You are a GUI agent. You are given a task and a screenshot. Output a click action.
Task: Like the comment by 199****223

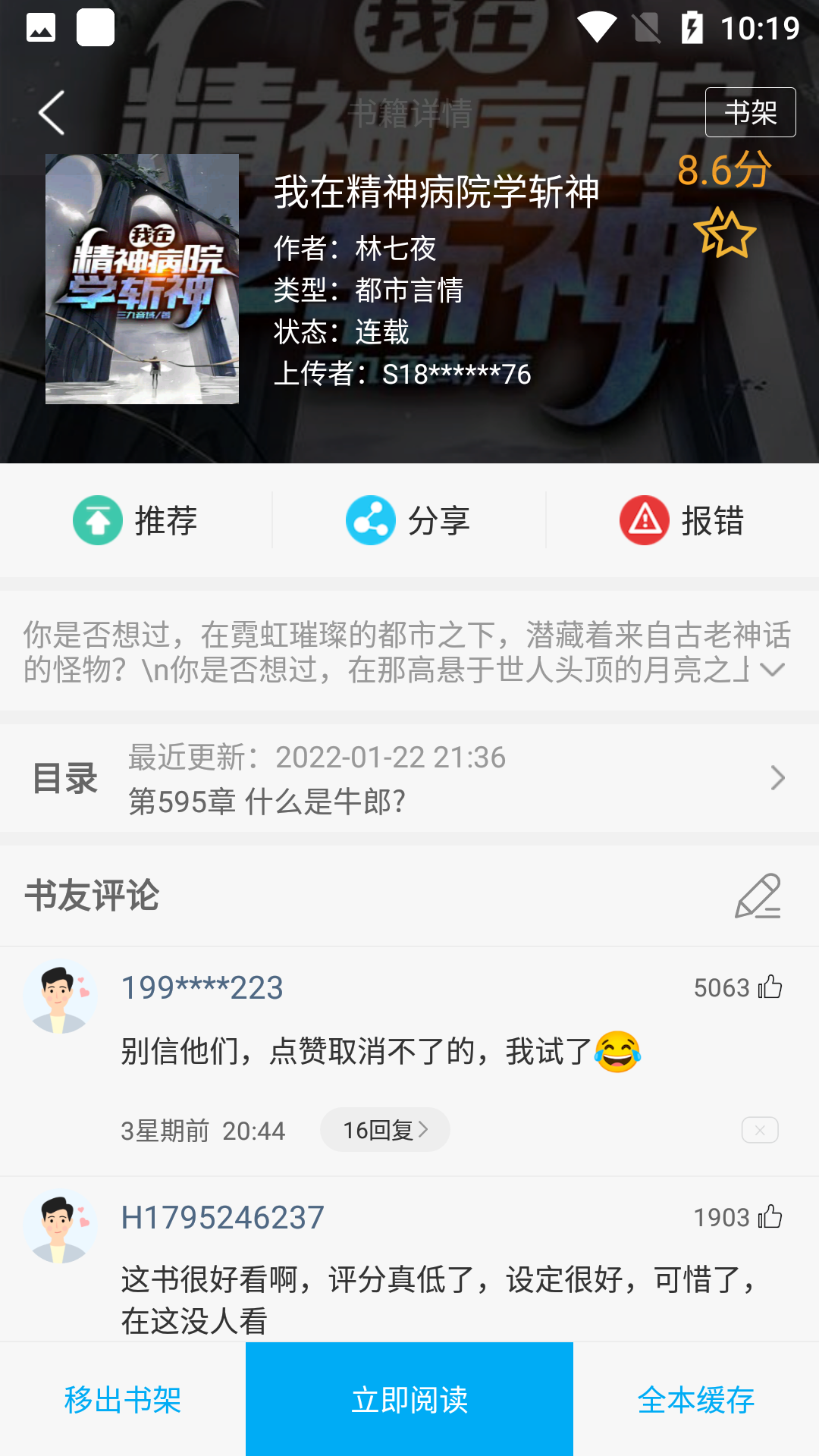[x=770, y=987]
